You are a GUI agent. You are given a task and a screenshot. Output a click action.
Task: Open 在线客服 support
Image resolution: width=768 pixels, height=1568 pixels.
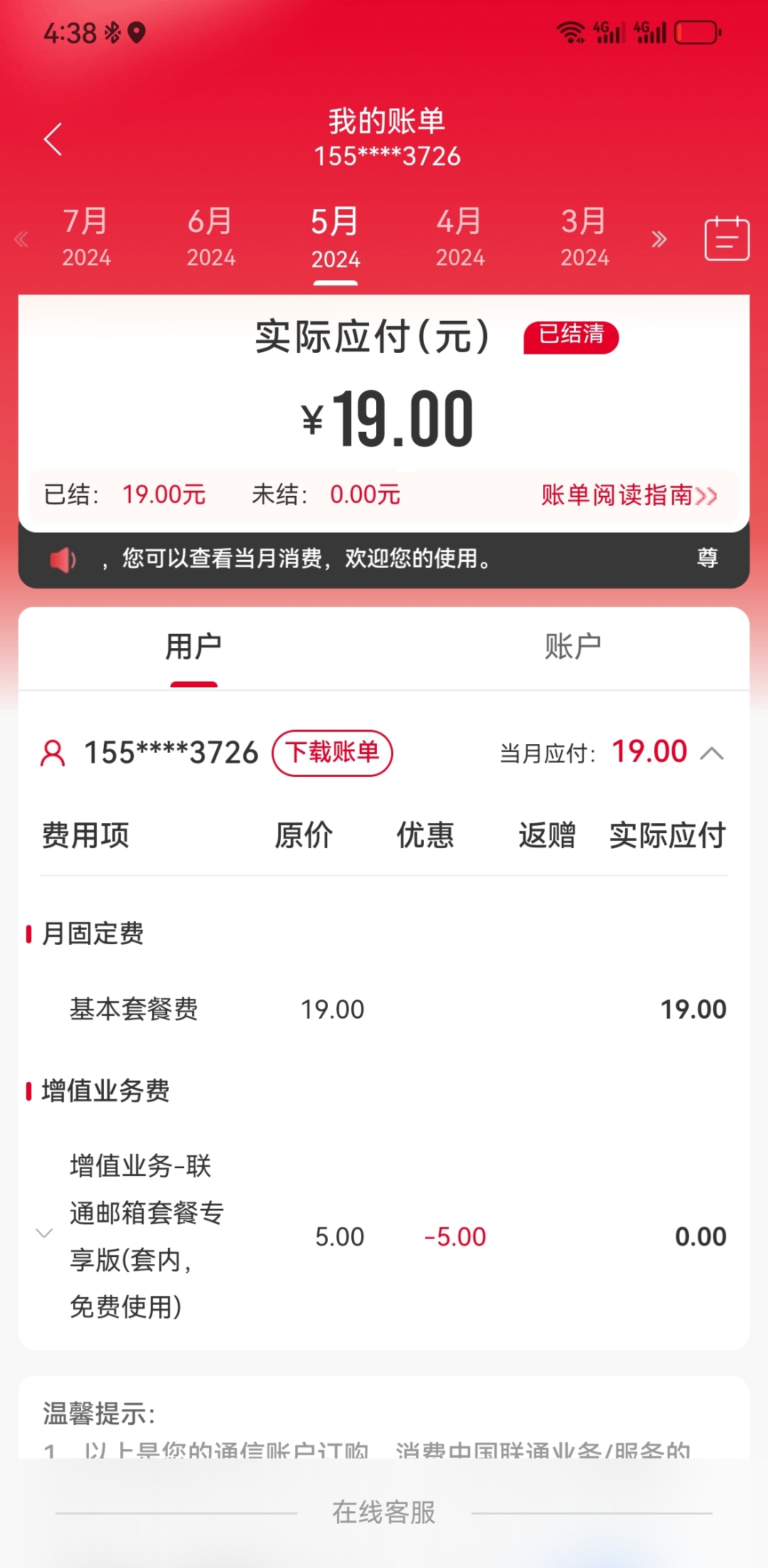tap(384, 1513)
